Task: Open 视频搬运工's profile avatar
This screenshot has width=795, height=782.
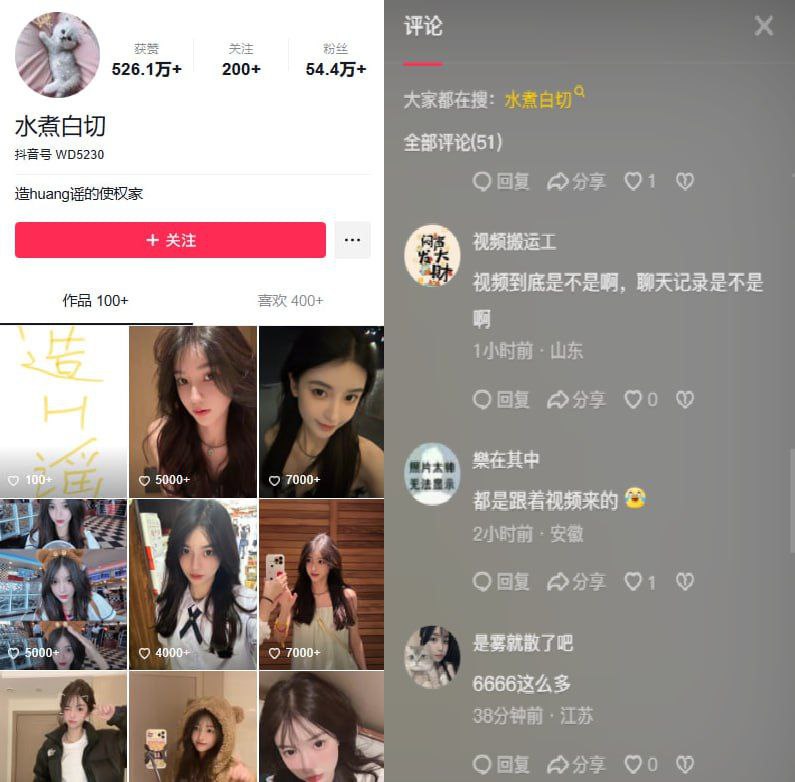Action: coord(432,254)
